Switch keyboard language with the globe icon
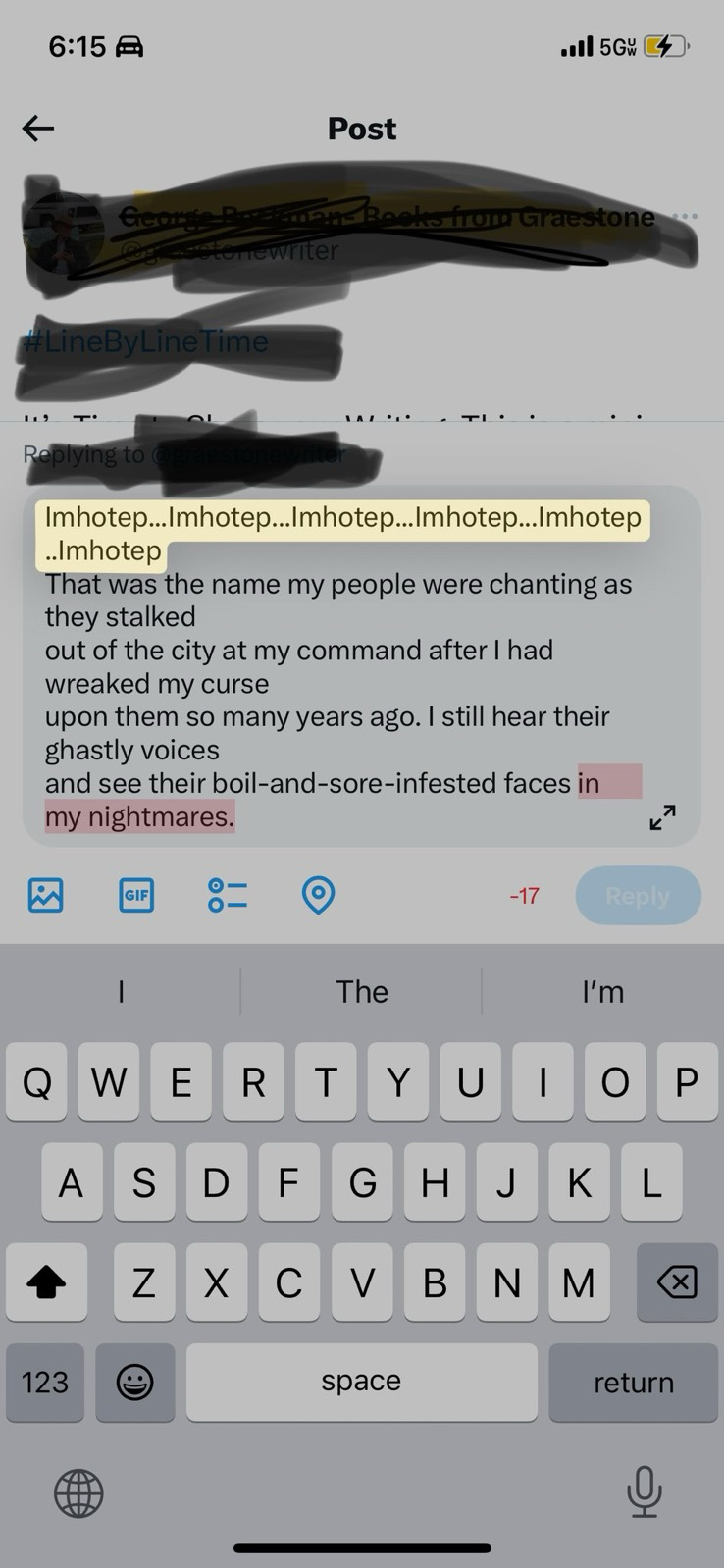This screenshot has height=1568, width=724. point(78,1493)
